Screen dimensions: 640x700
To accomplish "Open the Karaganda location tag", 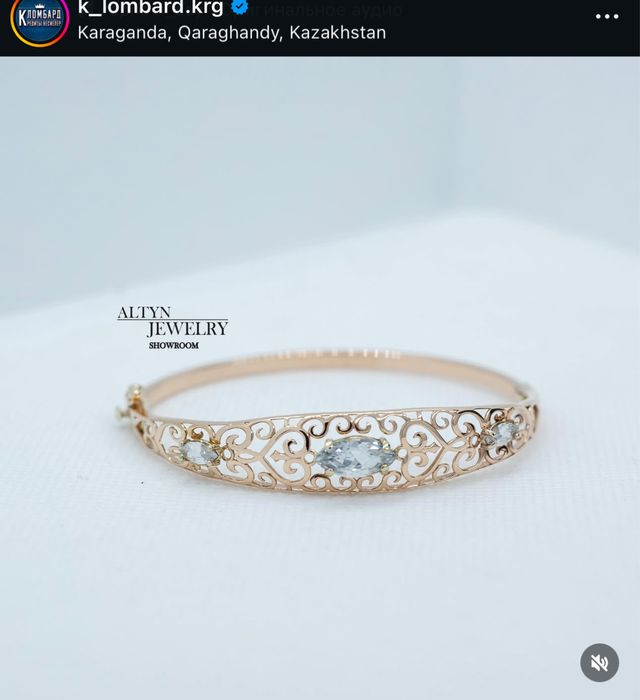I will tap(231, 32).
